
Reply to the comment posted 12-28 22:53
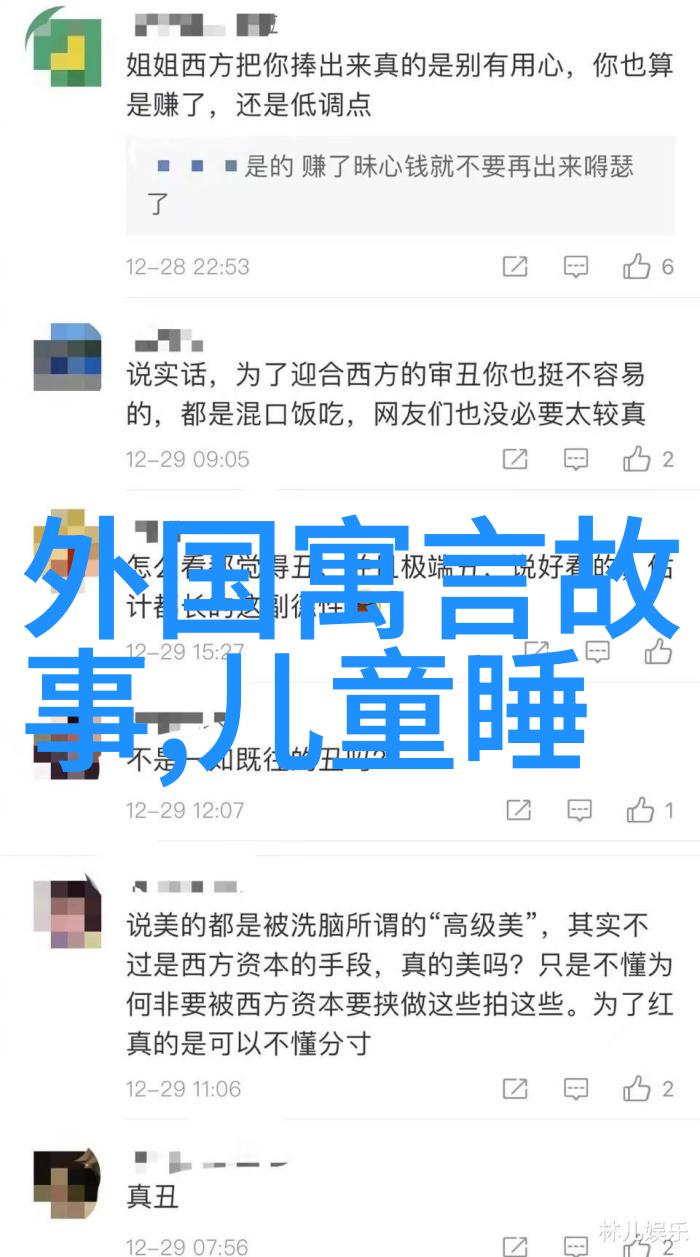[576, 266]
